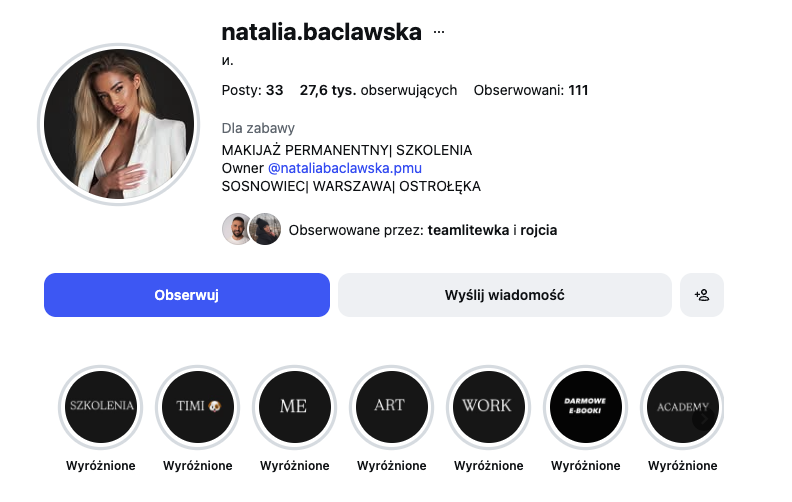Show the 27,6 tys. obserwujących list
Screen dimensions: 792x502
(x=378, y=90)
